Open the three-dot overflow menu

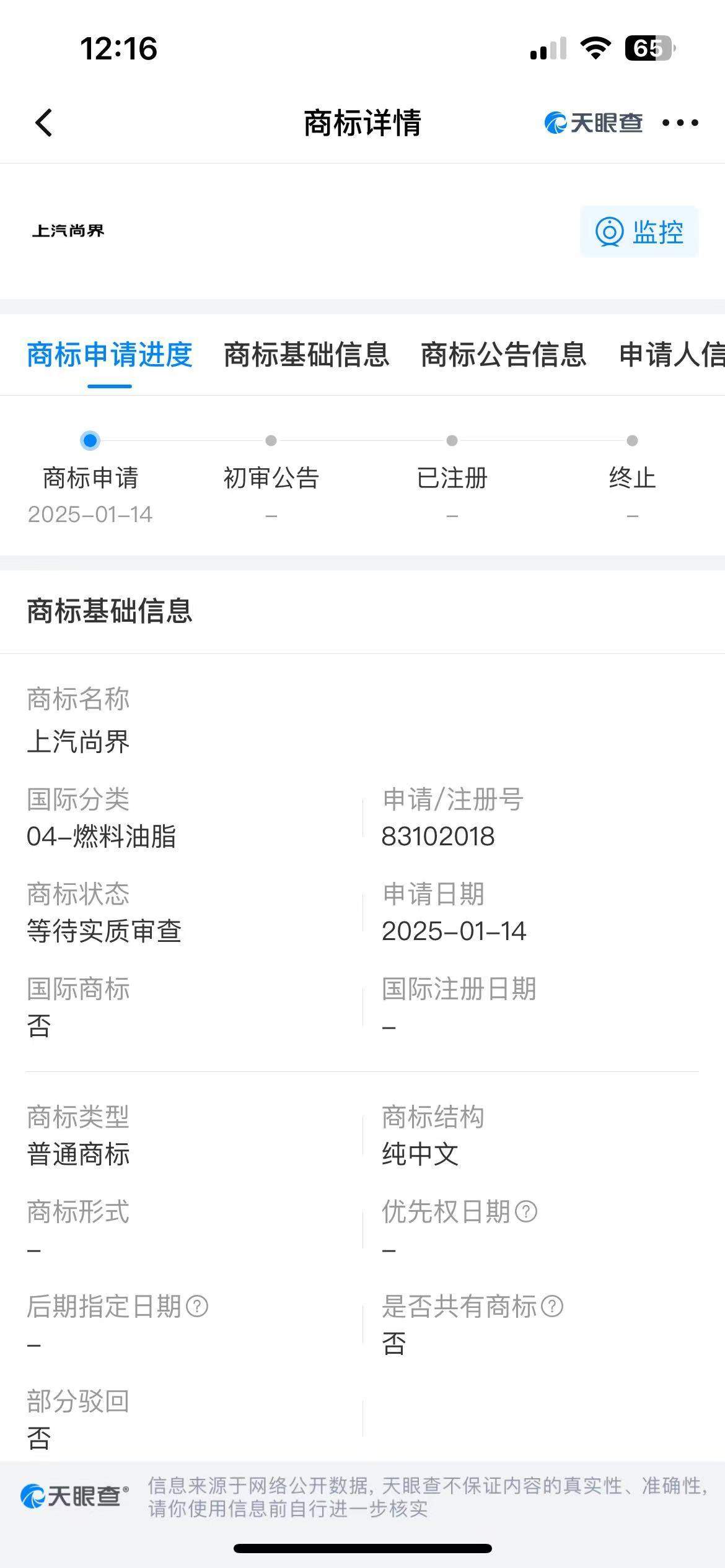pos(680,123)
